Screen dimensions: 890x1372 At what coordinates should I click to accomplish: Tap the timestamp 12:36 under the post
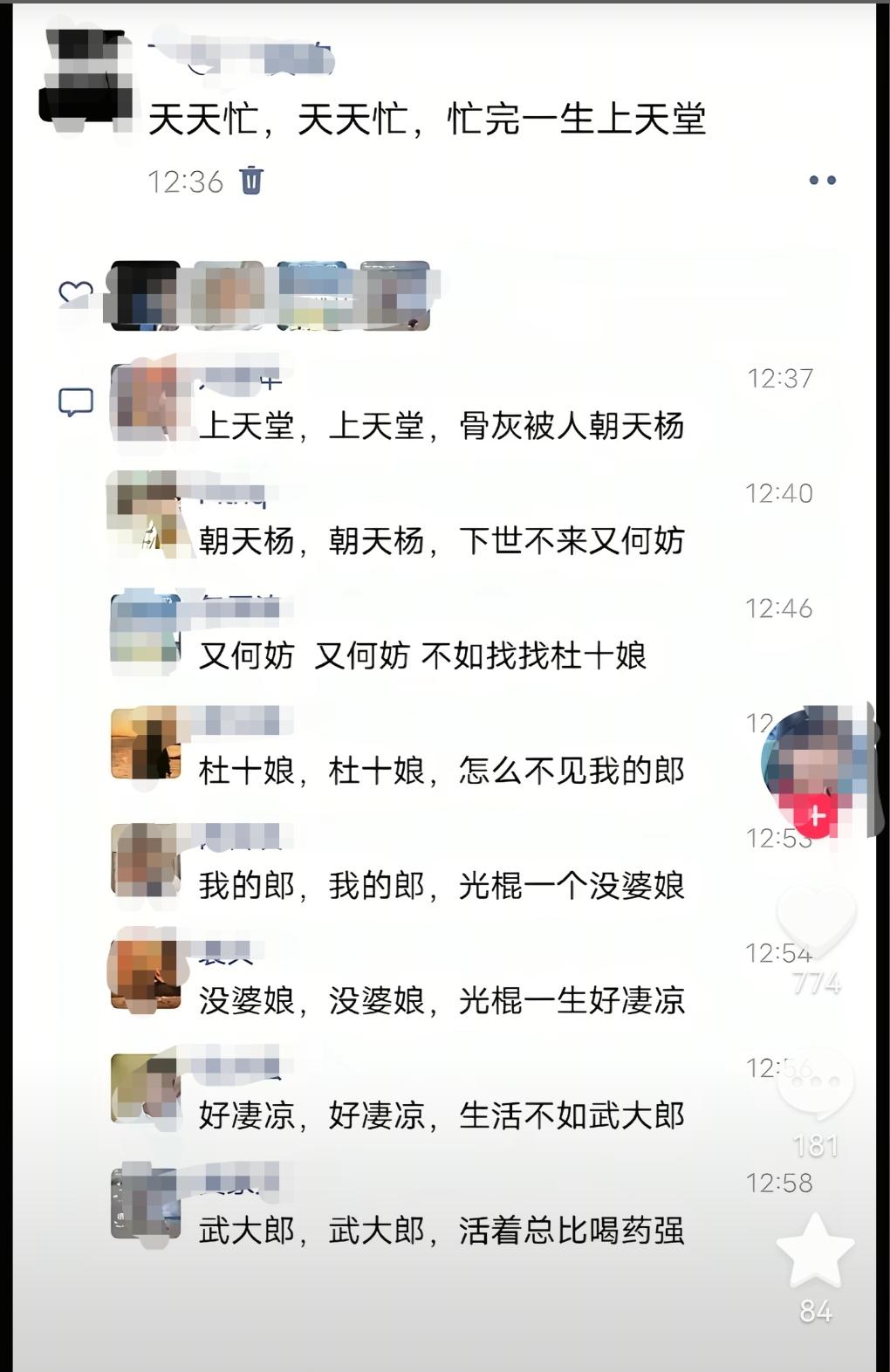point(183,179)
